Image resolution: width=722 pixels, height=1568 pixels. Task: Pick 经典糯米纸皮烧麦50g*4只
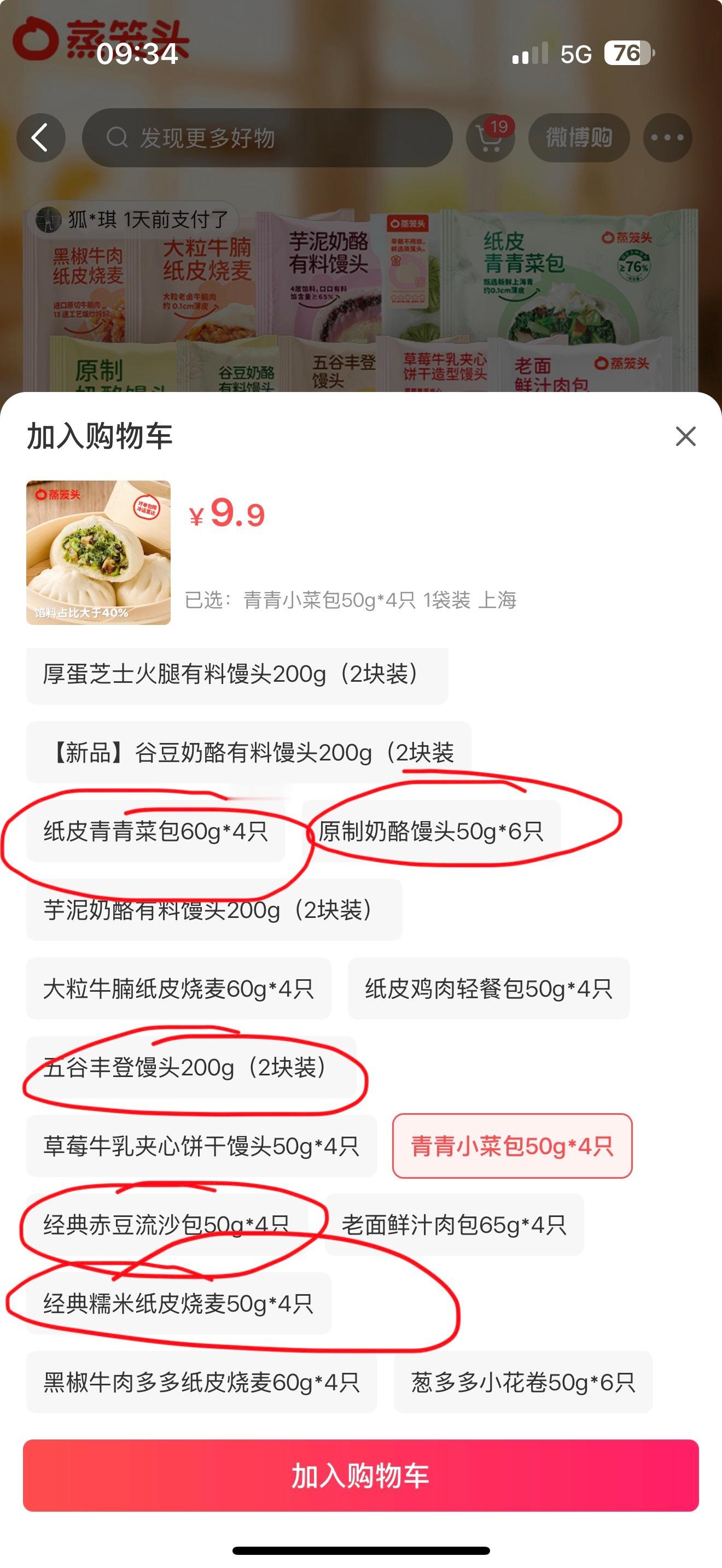pyautogui.click(x=179, y=1303)
